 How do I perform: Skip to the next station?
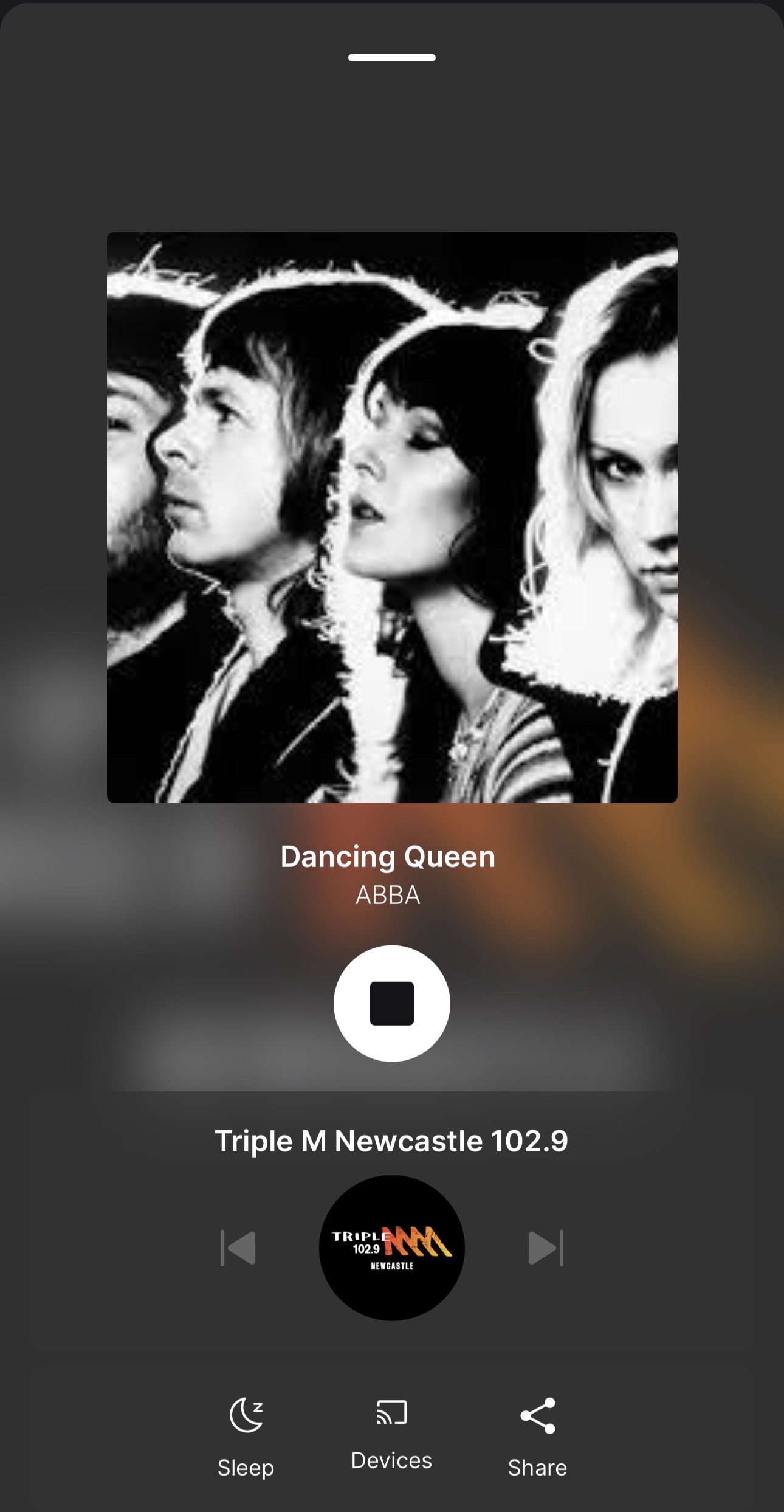pyautogui.click(x=546, y=1248)
